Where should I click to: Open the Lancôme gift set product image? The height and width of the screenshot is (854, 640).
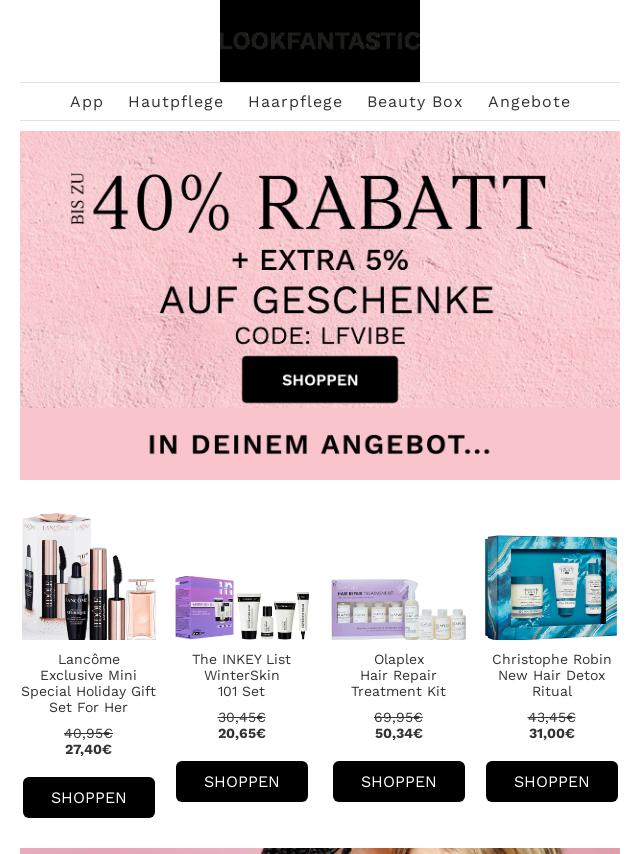(x=89, y=577)
